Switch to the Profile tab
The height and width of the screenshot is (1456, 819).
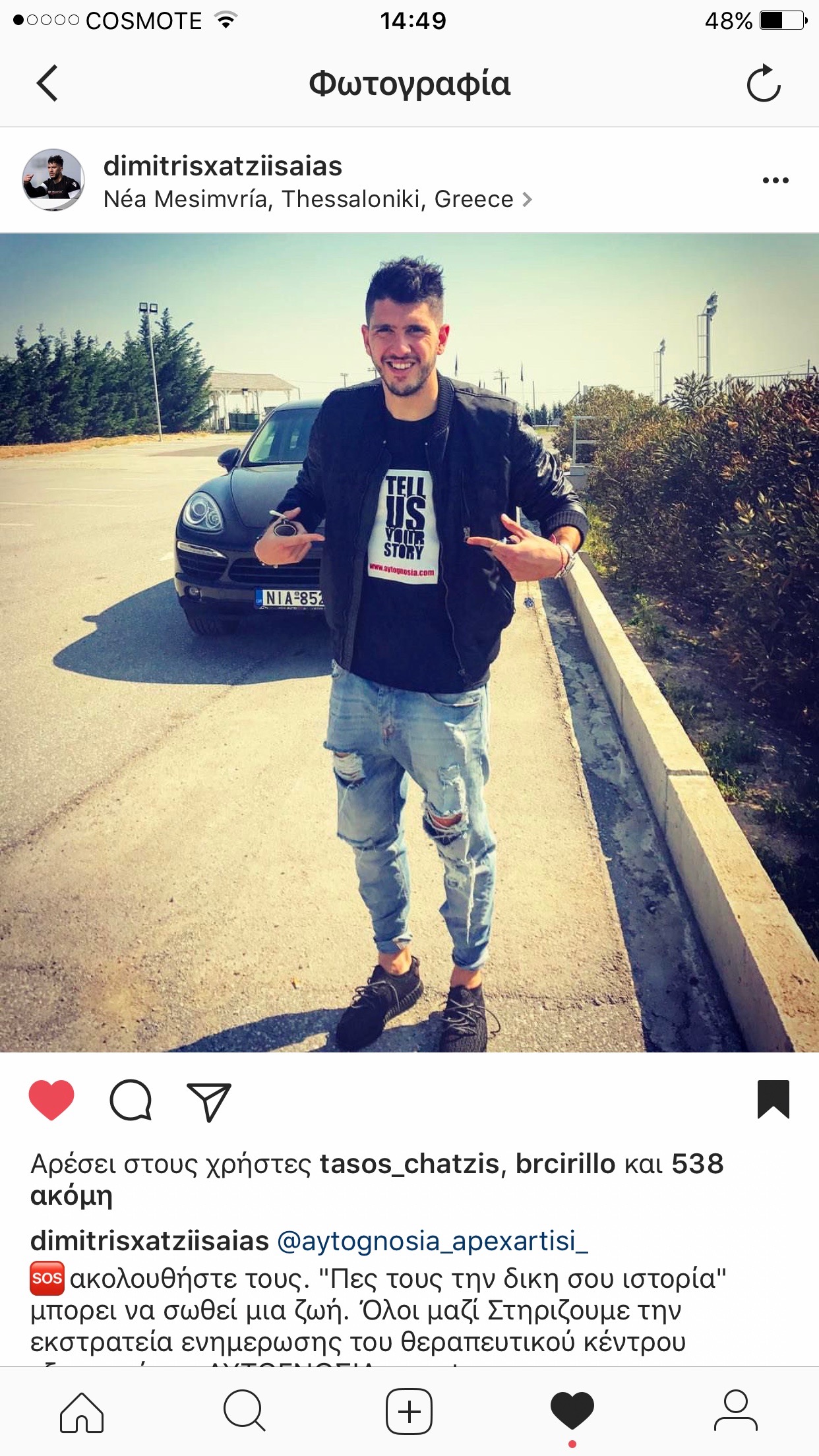(736, 1410)
